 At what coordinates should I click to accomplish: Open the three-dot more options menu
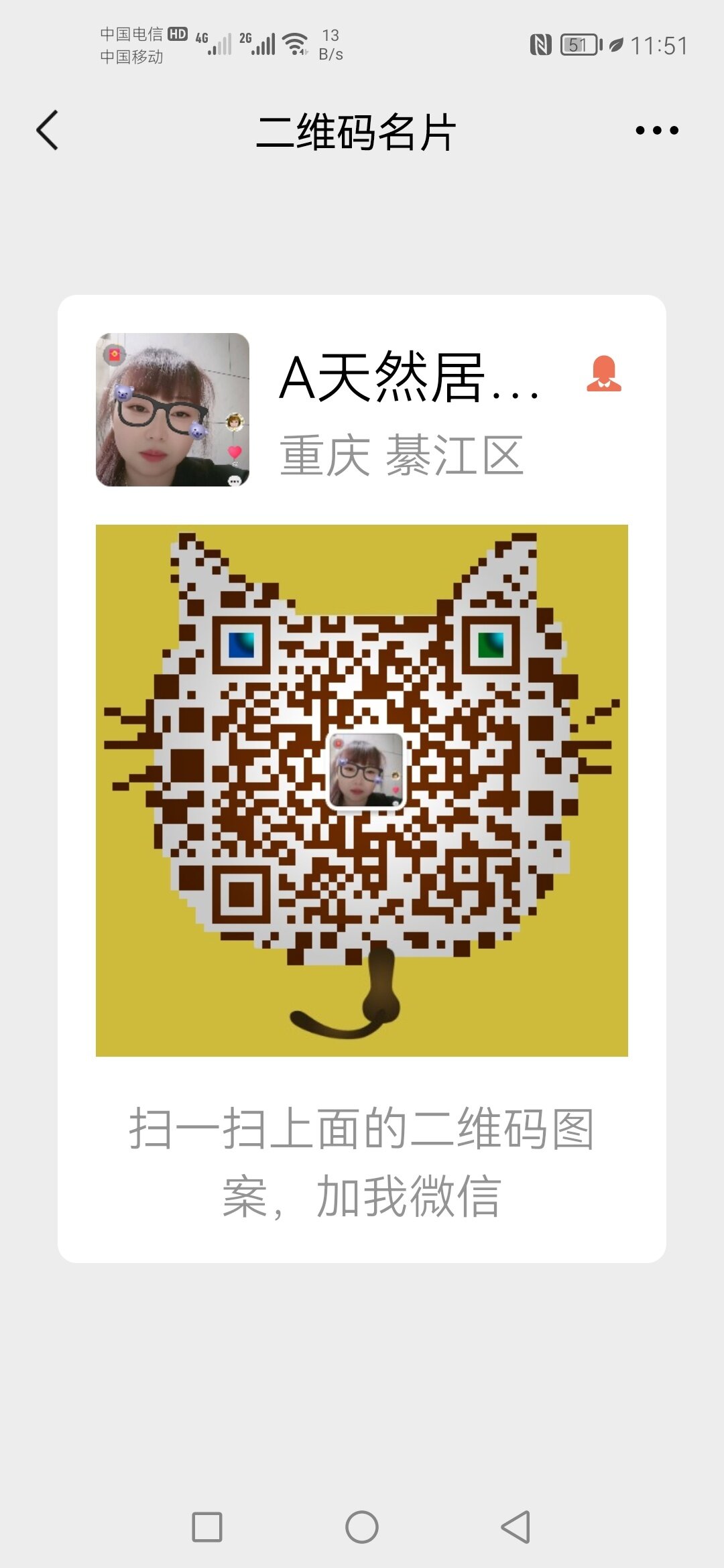(x=656, y=130)
